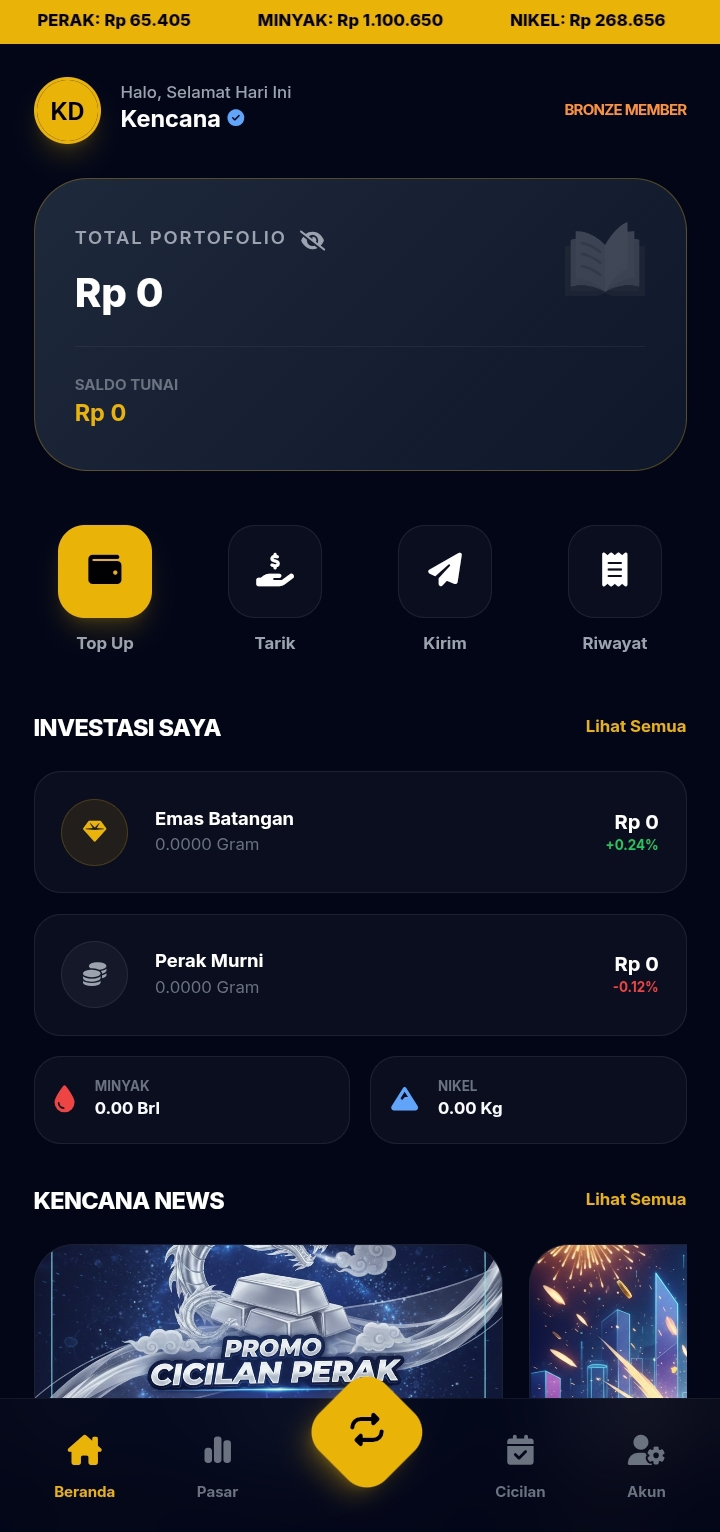Tap Lihat Semua next to Kencana News
720x1532 pixels.
click(x=635, y=1199)
